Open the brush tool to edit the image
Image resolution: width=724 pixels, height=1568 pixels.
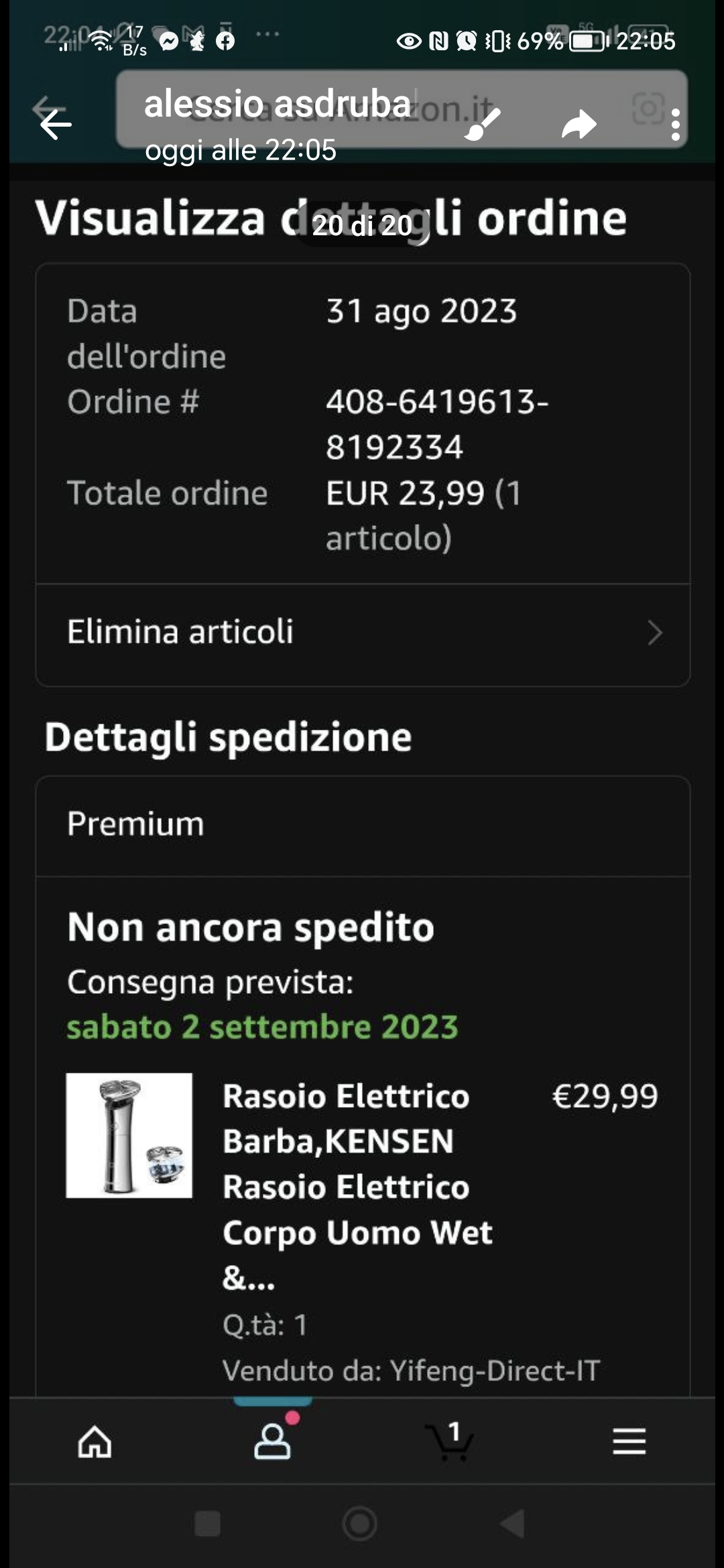[483, 124]
